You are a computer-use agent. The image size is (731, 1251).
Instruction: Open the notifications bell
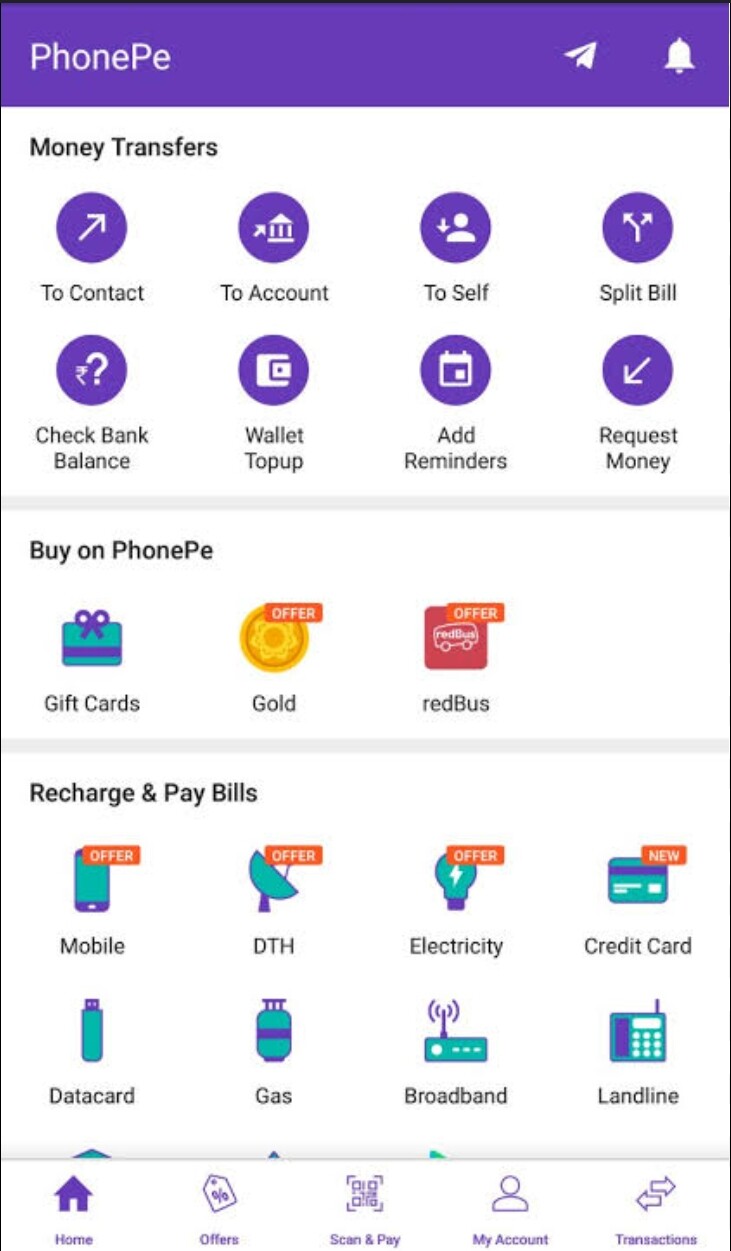pyautogui.click(x=679, y=56)
